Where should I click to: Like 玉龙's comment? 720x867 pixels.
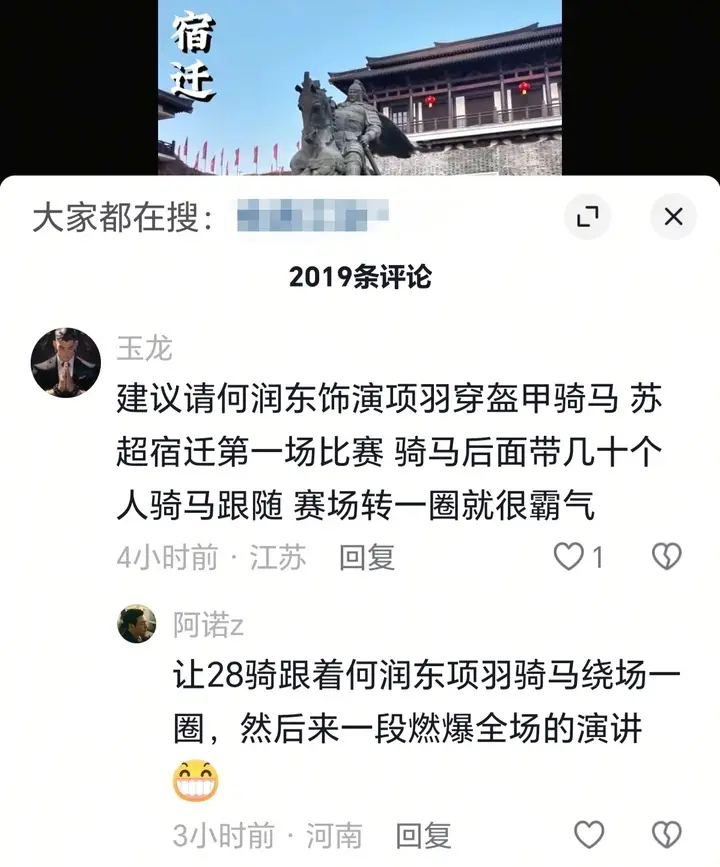pyautogui.click(x=569, y=557)
